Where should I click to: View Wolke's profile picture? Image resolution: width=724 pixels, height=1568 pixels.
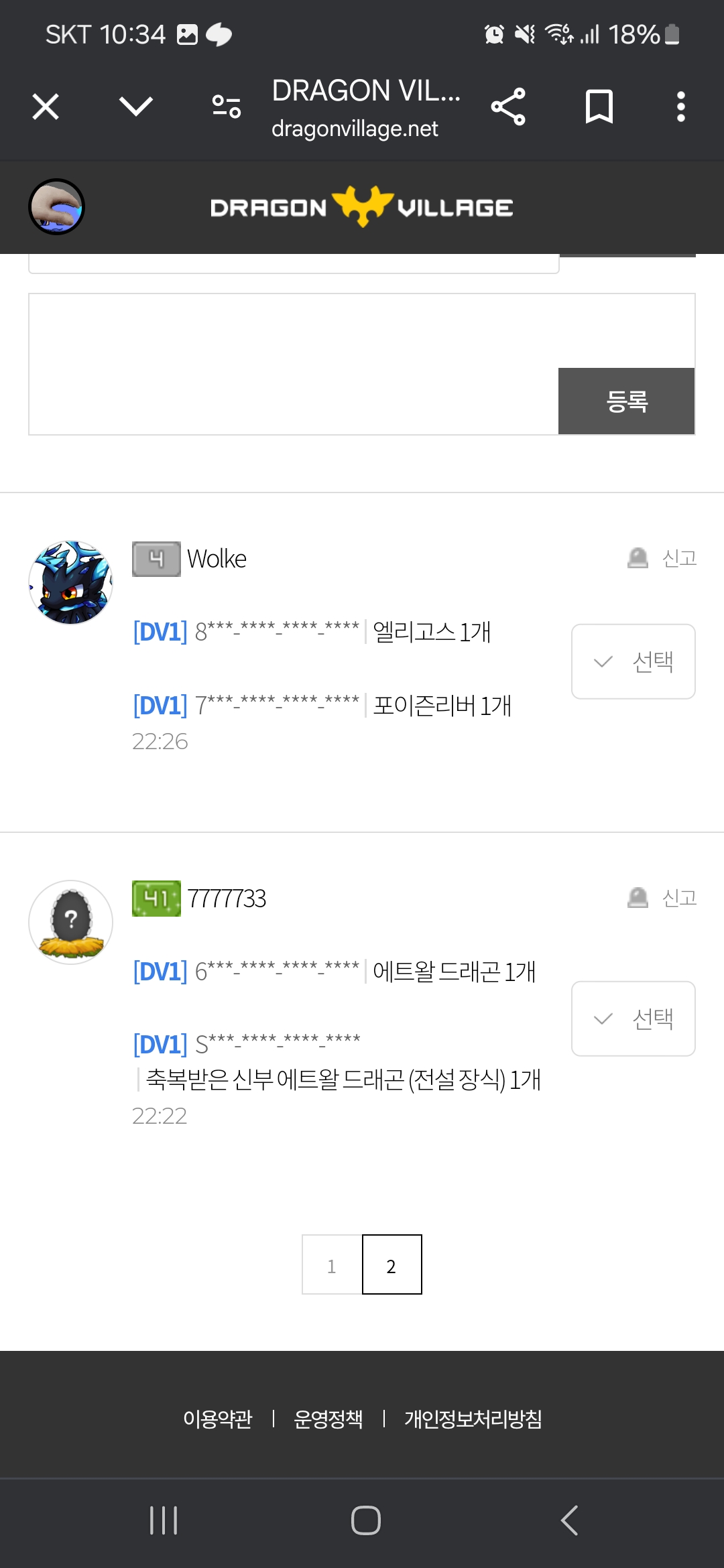(x=70, y=582)
